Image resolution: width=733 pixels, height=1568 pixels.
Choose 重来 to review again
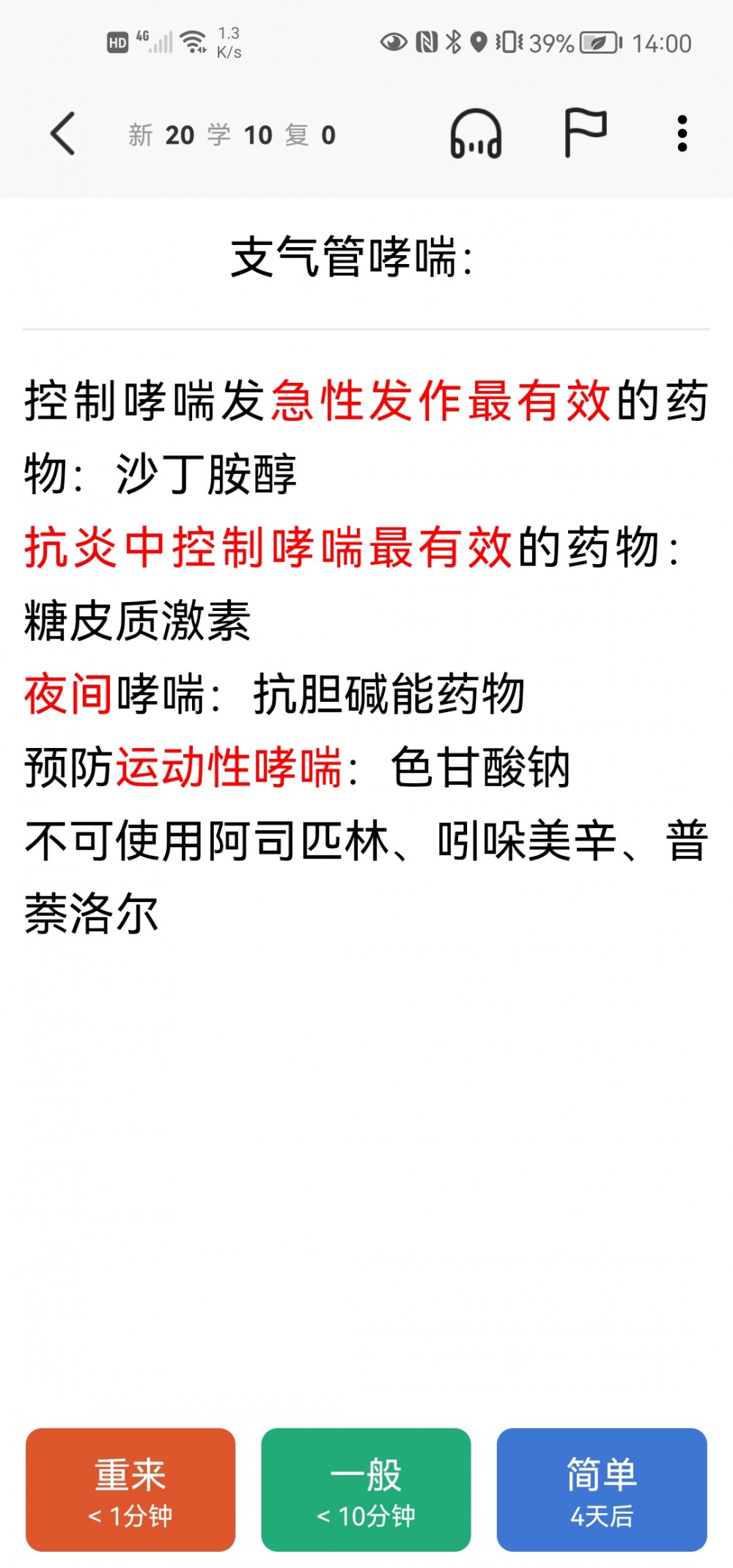point(130,1490)
